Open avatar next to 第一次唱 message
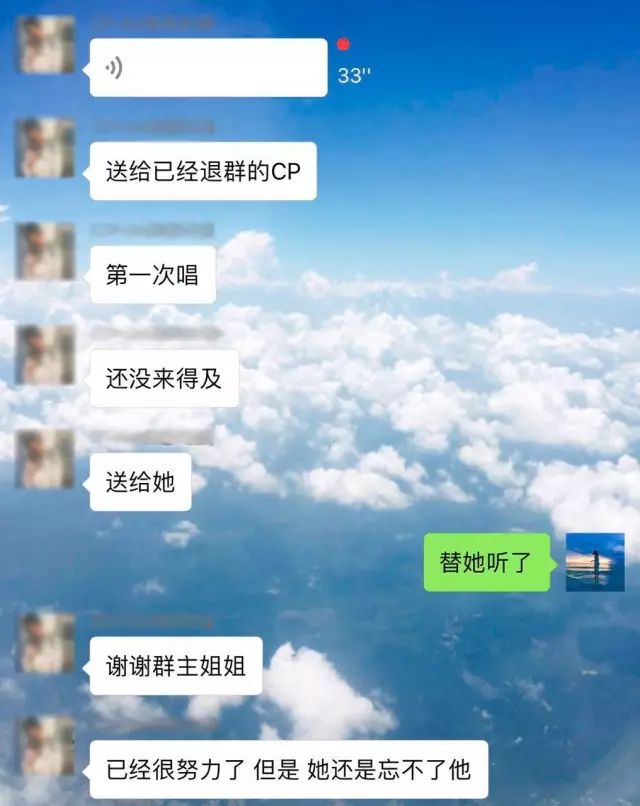The width and height of the screenshot is (640, 806). 45,251
